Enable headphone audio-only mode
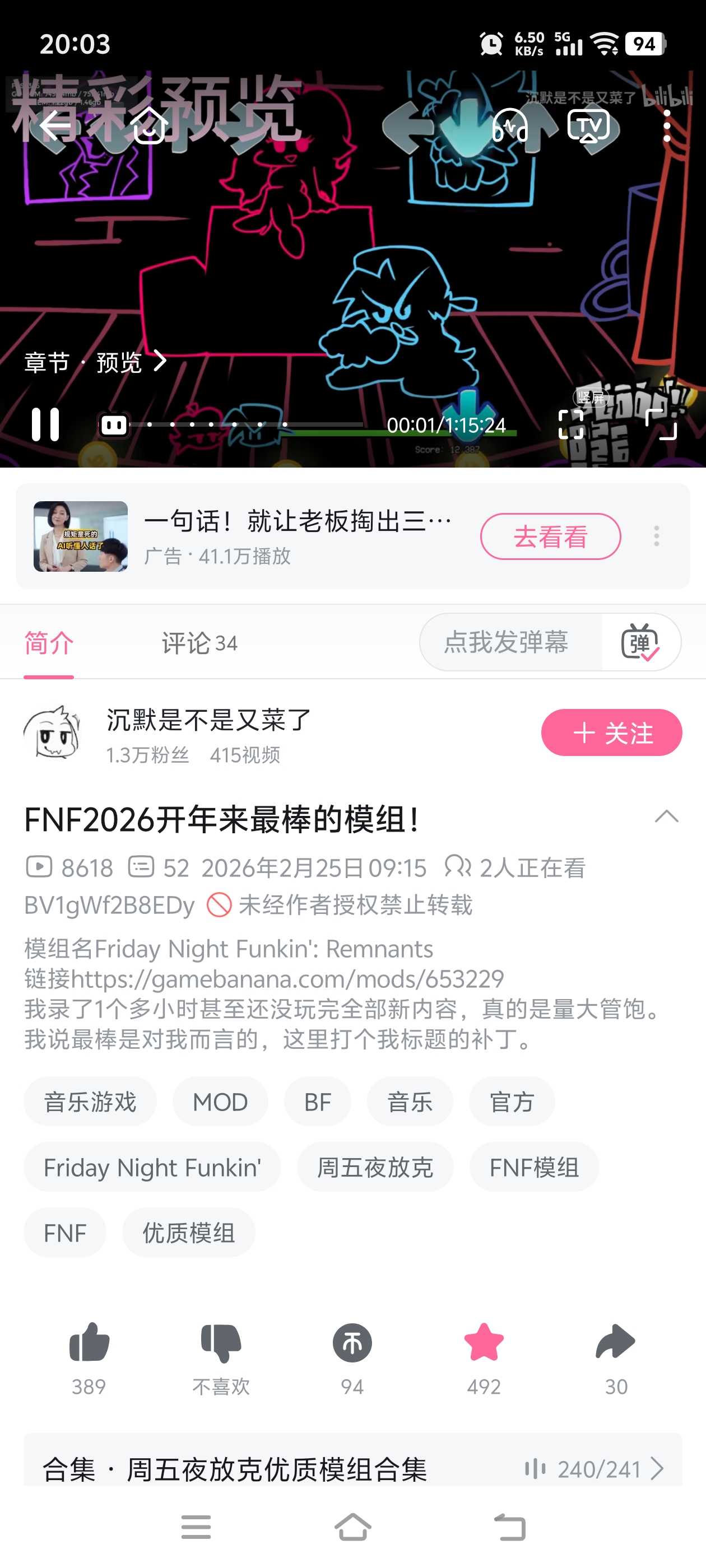Viewport: 706px width, 1568px height. [510, 126]
